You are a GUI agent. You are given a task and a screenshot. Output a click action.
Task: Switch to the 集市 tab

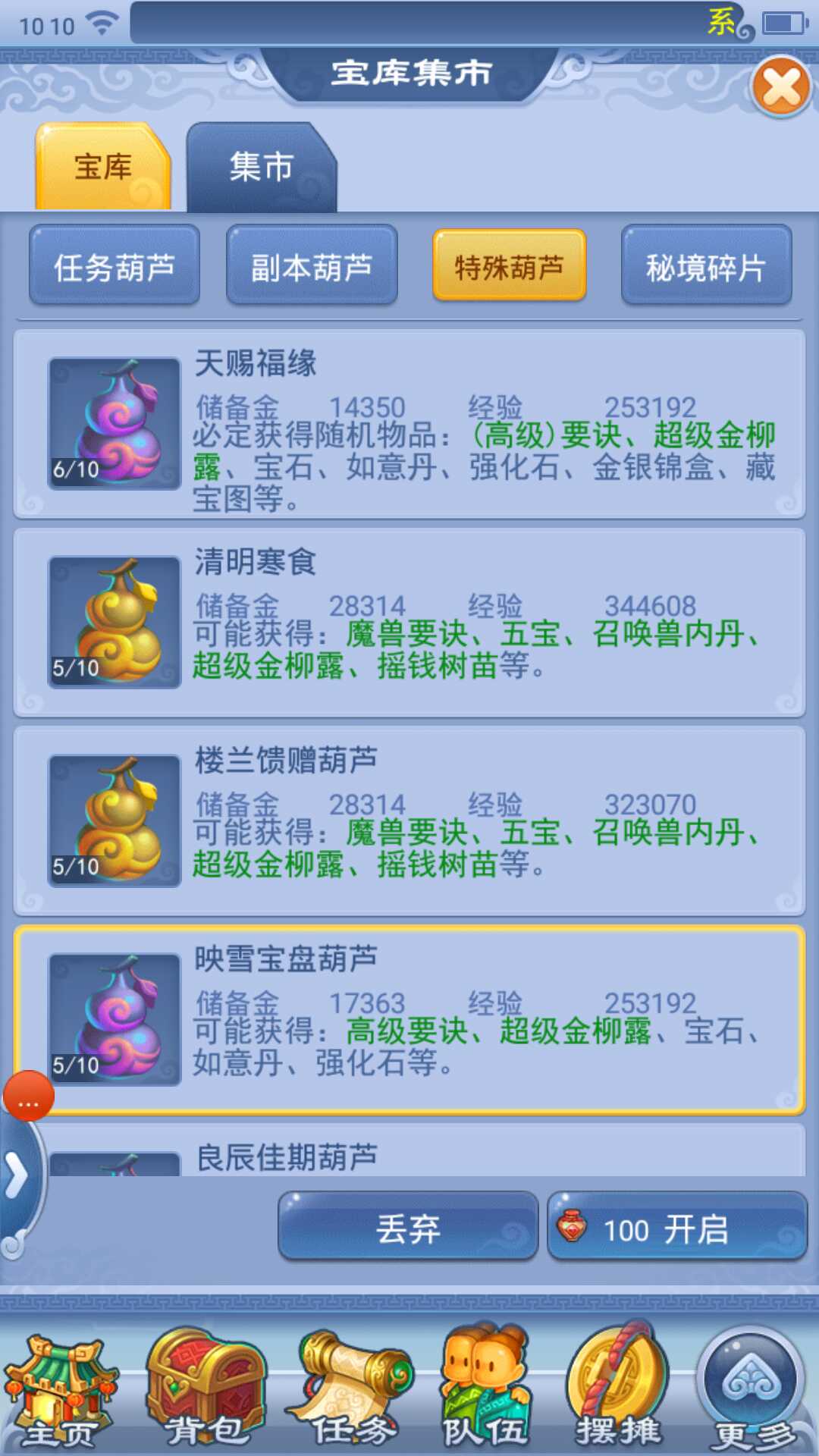tap(261, 167)
